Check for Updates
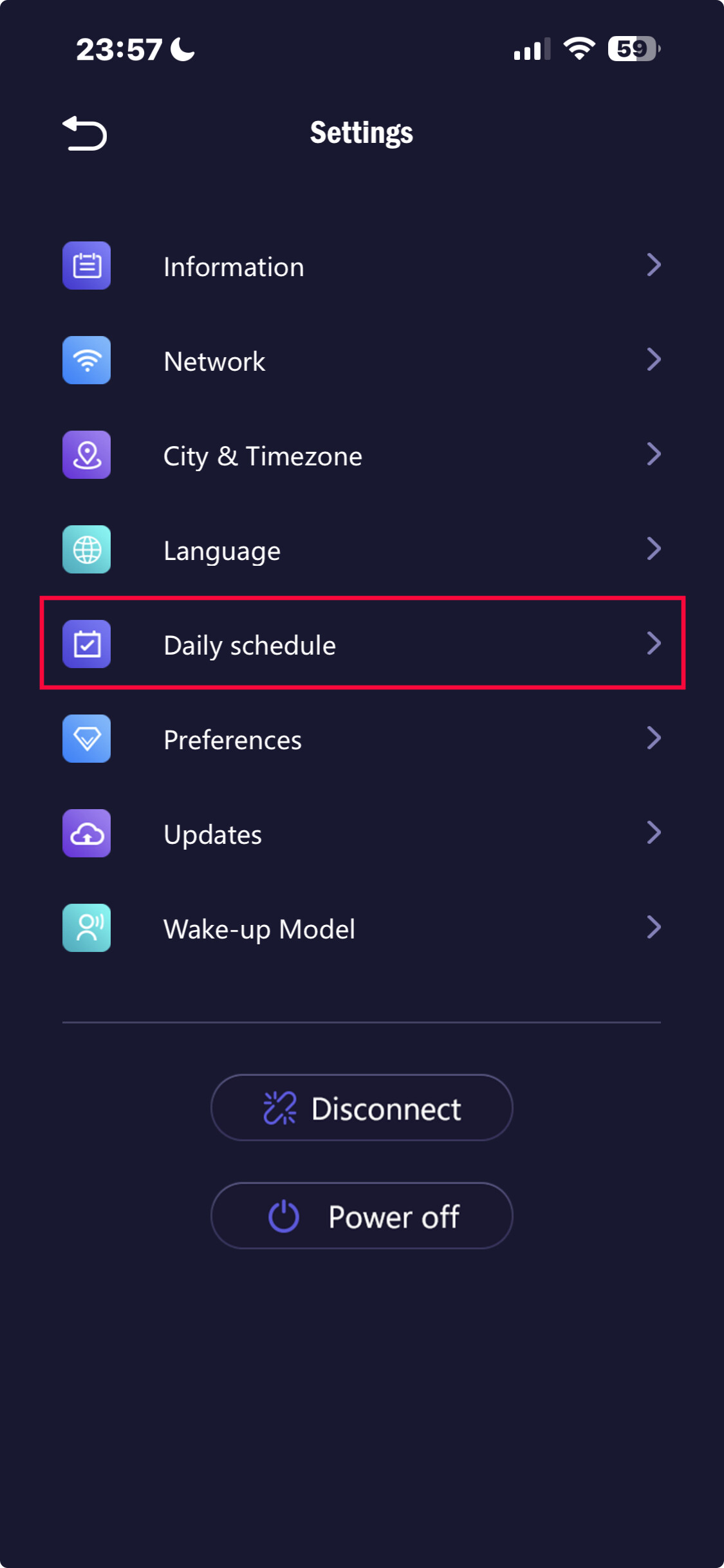724x1568 pixels. [361, 834]
